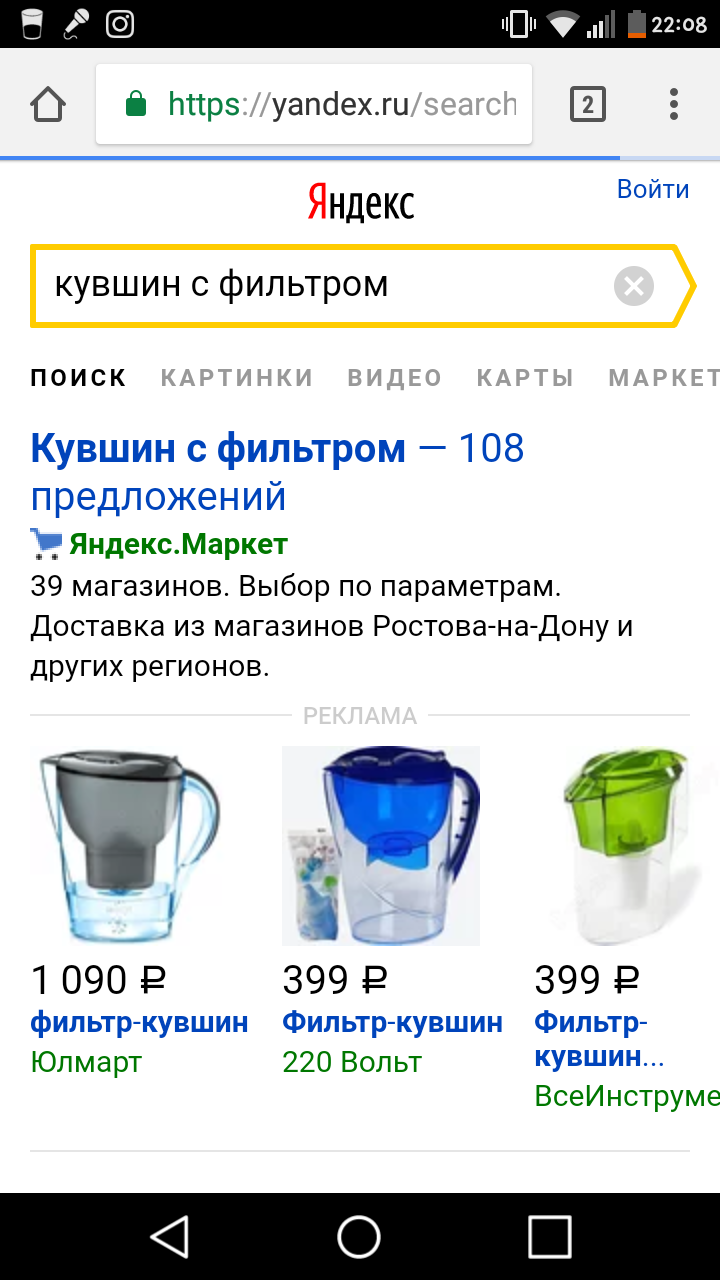Open the recent apps overview
720x1280 pixels.
549,1236
